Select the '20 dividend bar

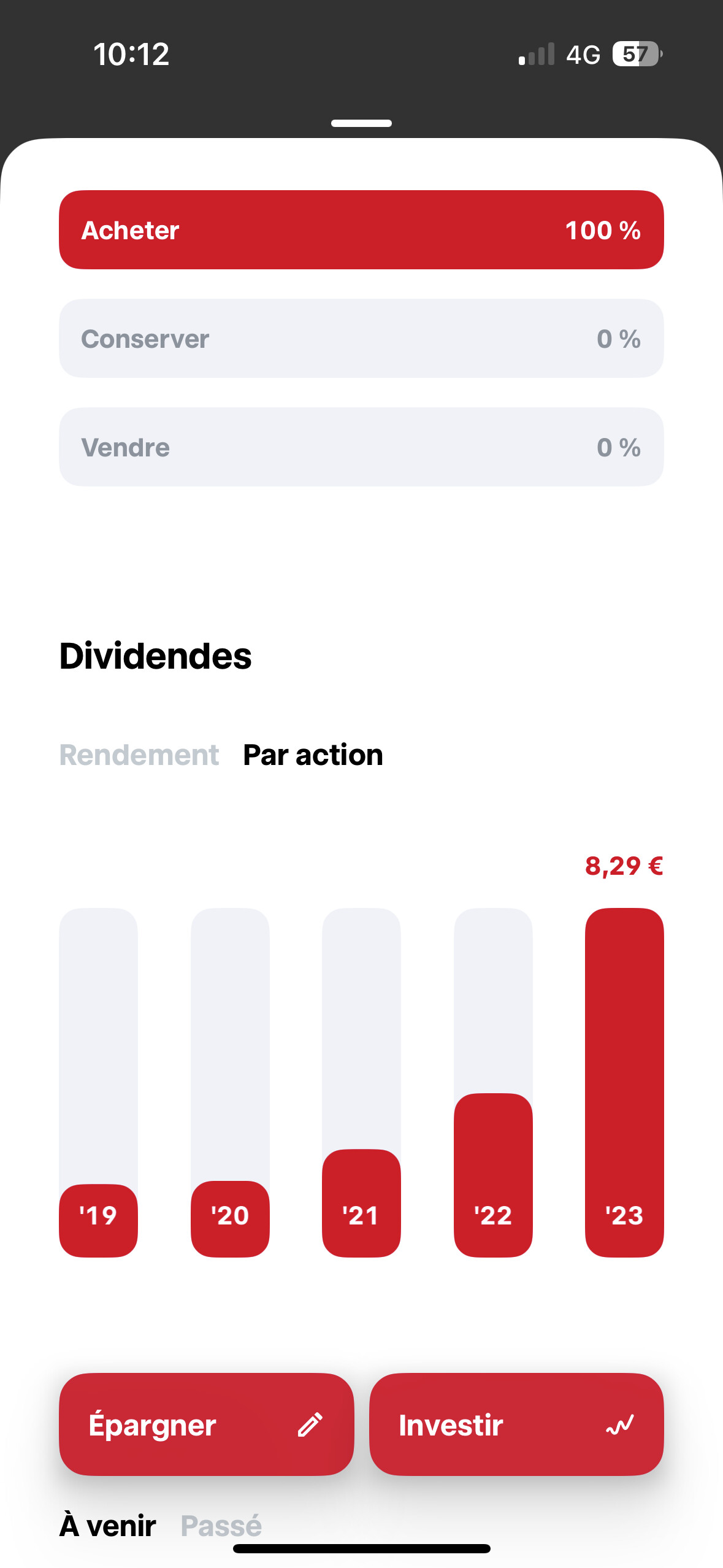230,1082
